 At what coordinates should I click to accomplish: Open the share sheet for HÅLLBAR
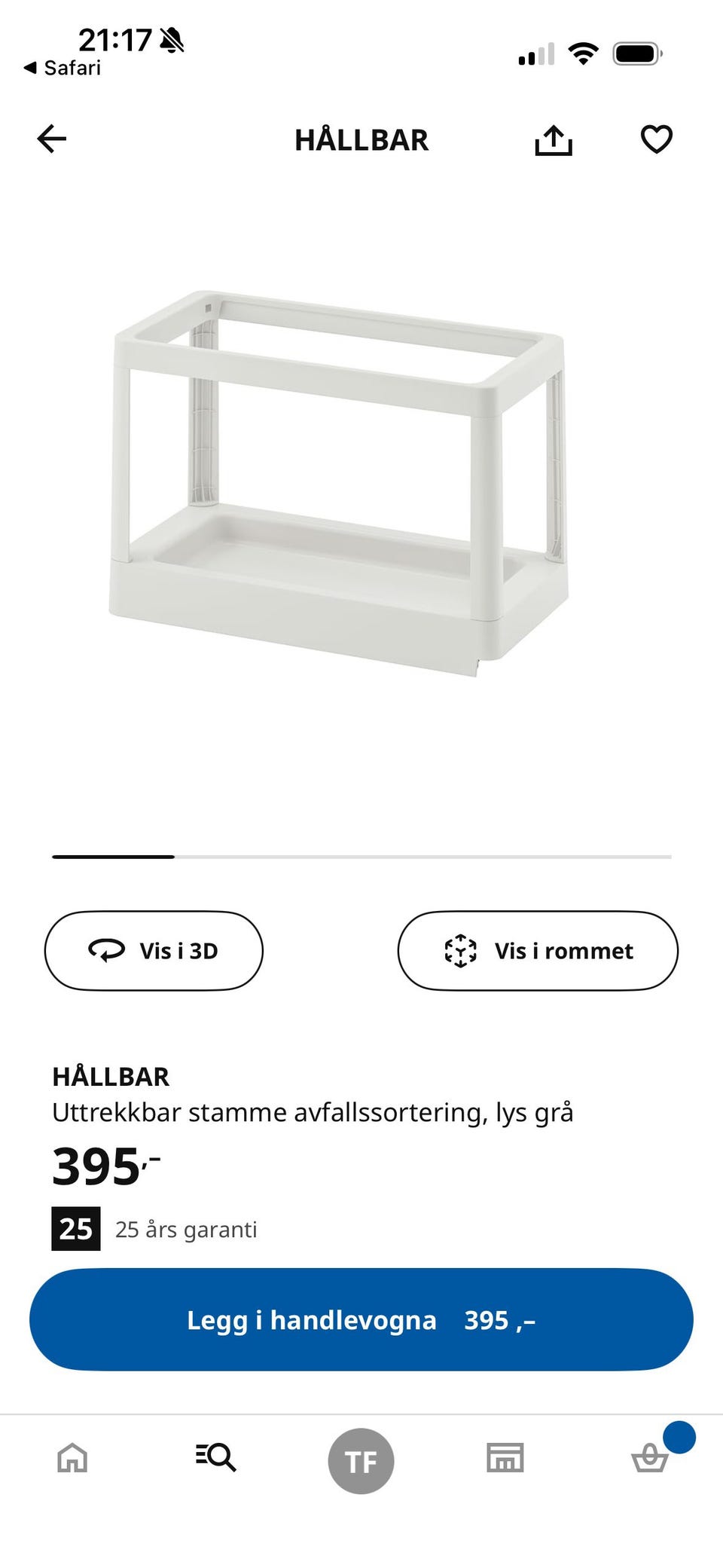point(554,139)
